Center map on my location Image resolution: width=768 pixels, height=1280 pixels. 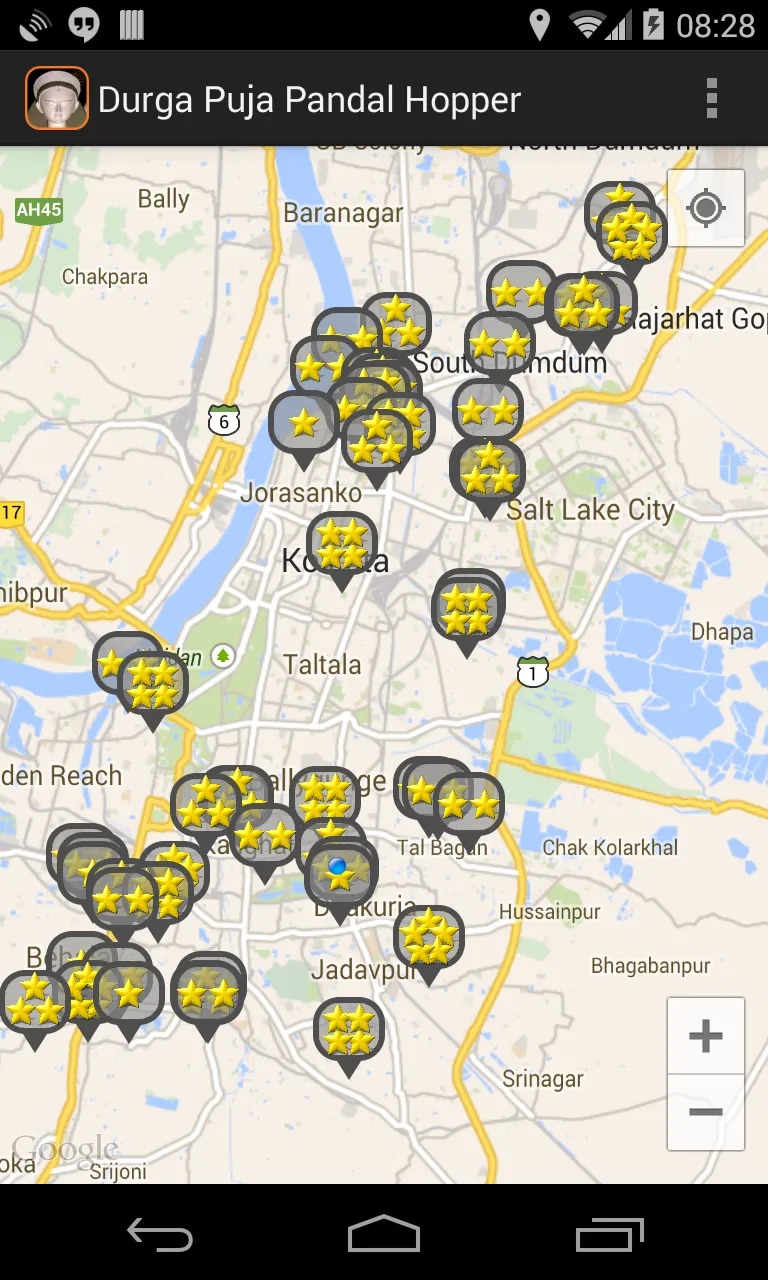pos(706,208)
